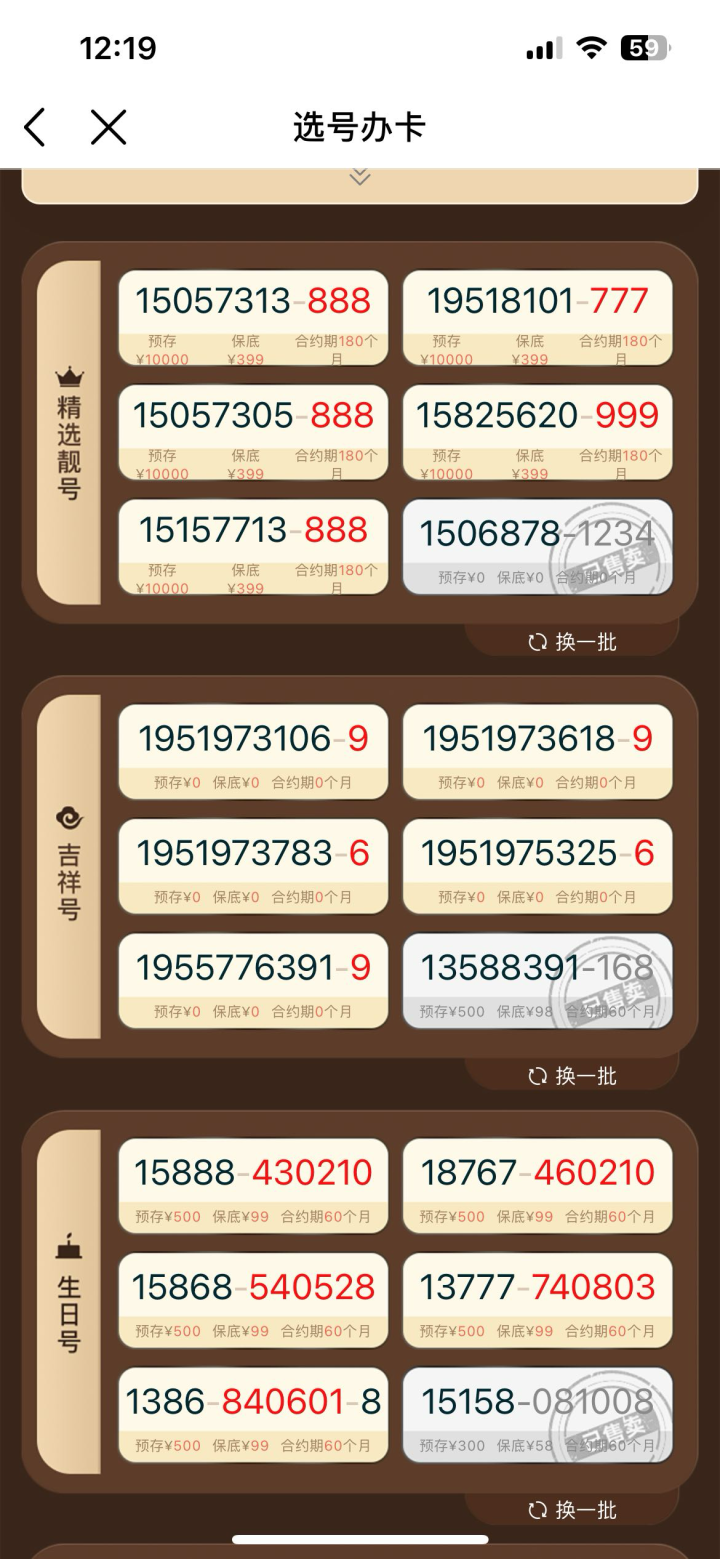720x1559 pixels.
Task: Expand the collapsed panel with double chevron
Action: tap(360, 178)
